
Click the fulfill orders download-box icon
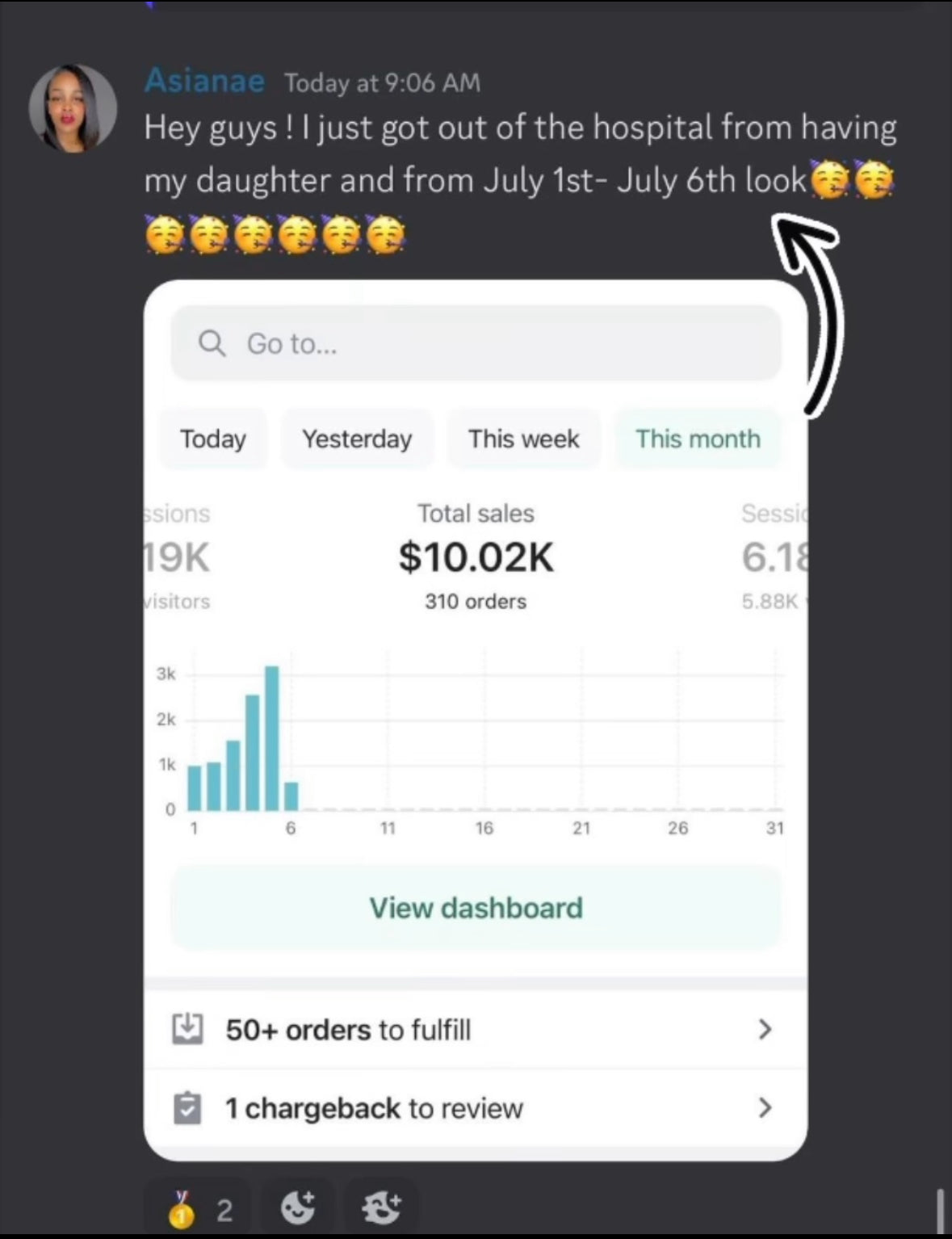tap(187, 1029)
